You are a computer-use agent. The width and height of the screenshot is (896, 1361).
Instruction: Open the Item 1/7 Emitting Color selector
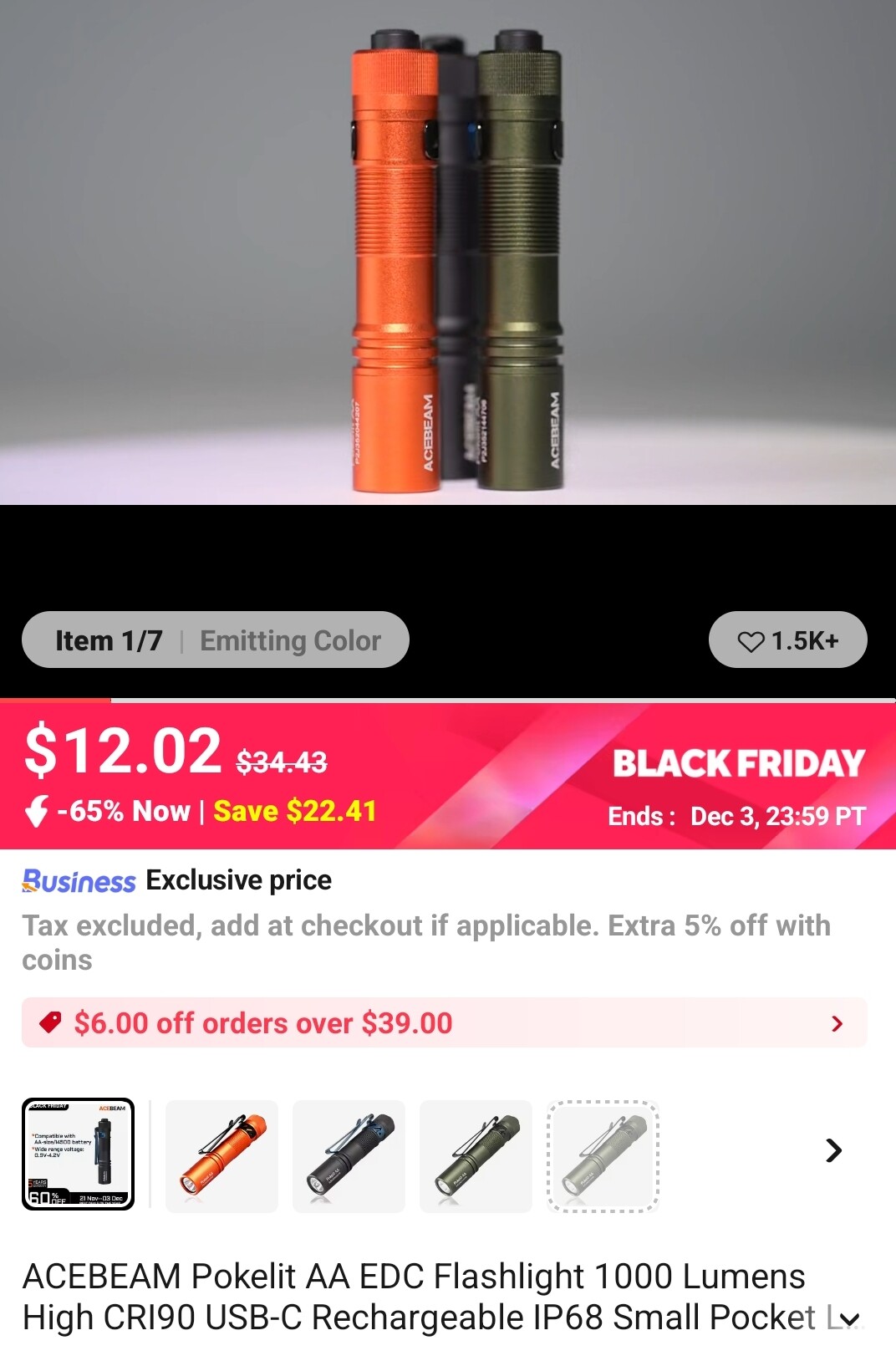click(216, 640)
